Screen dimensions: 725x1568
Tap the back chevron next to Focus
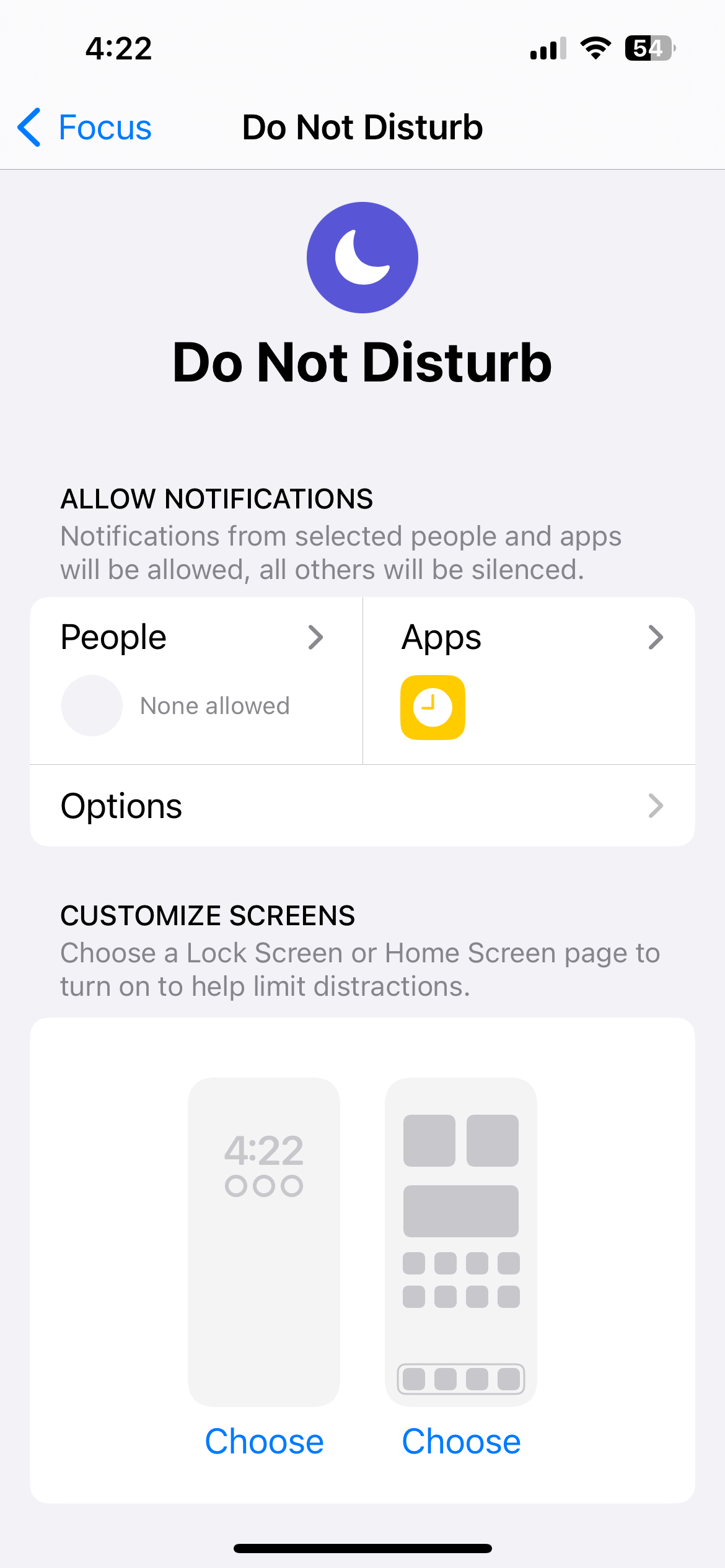pos(30,127)
